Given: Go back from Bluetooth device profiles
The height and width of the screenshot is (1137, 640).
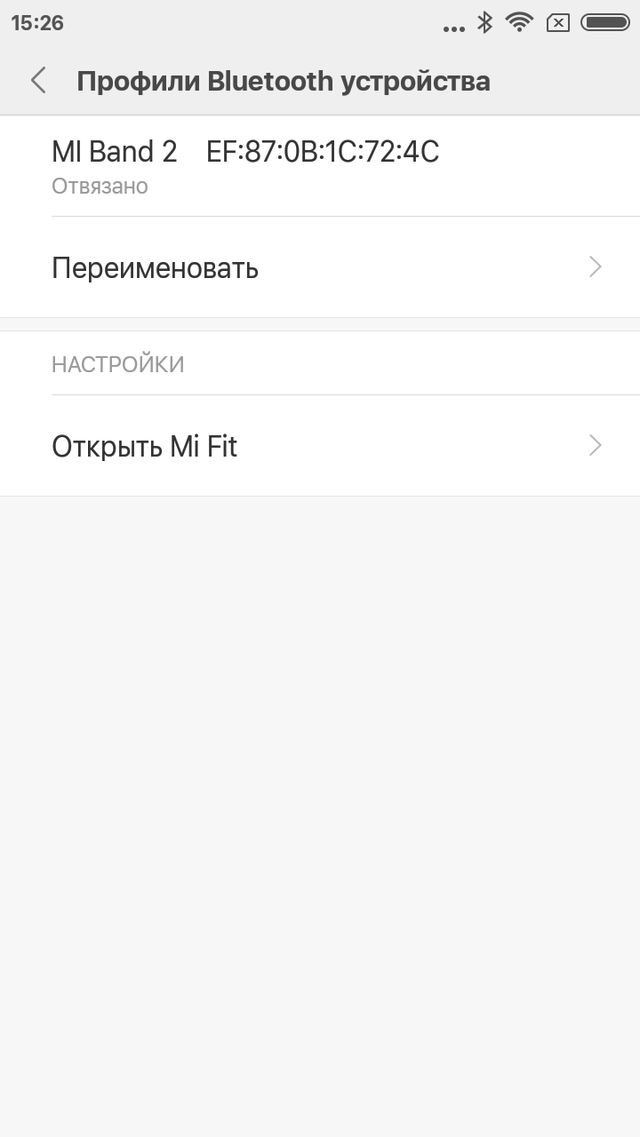Looking at the screenshot, I should (x=38, y=80).
